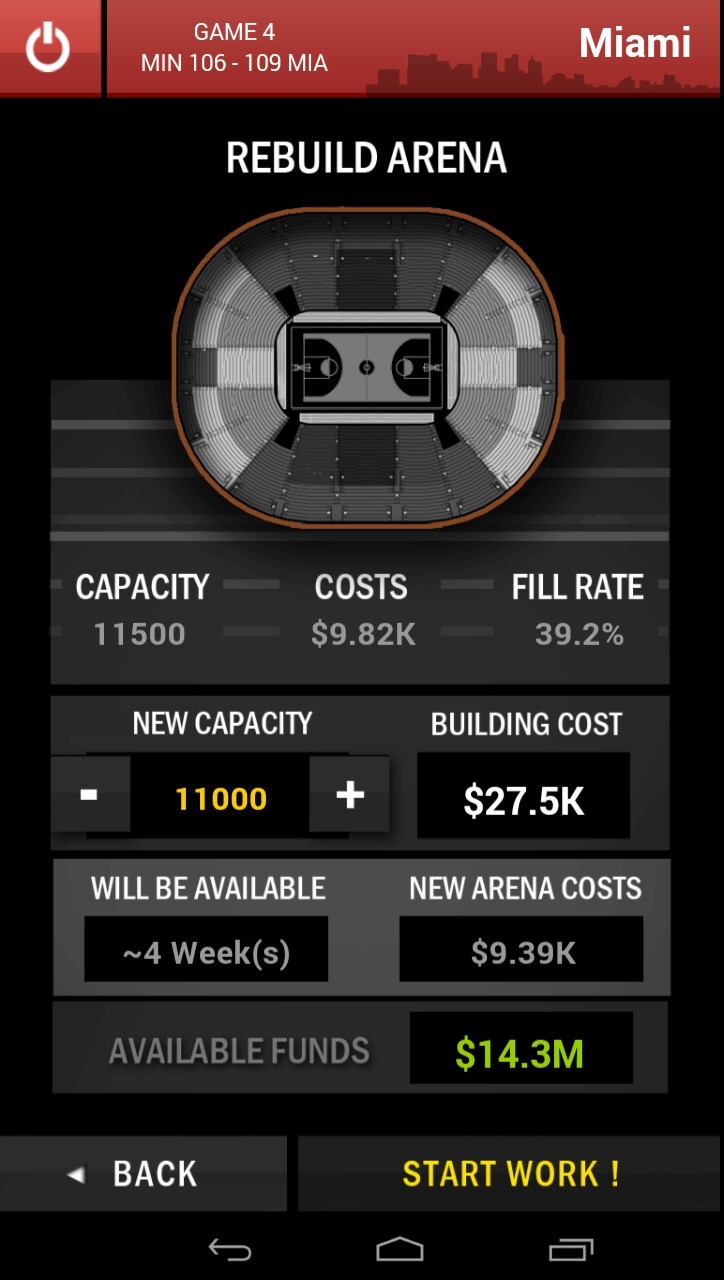Increase new capacity with the plus button
The image size is (724, 1280).
(x=349, y=795)
